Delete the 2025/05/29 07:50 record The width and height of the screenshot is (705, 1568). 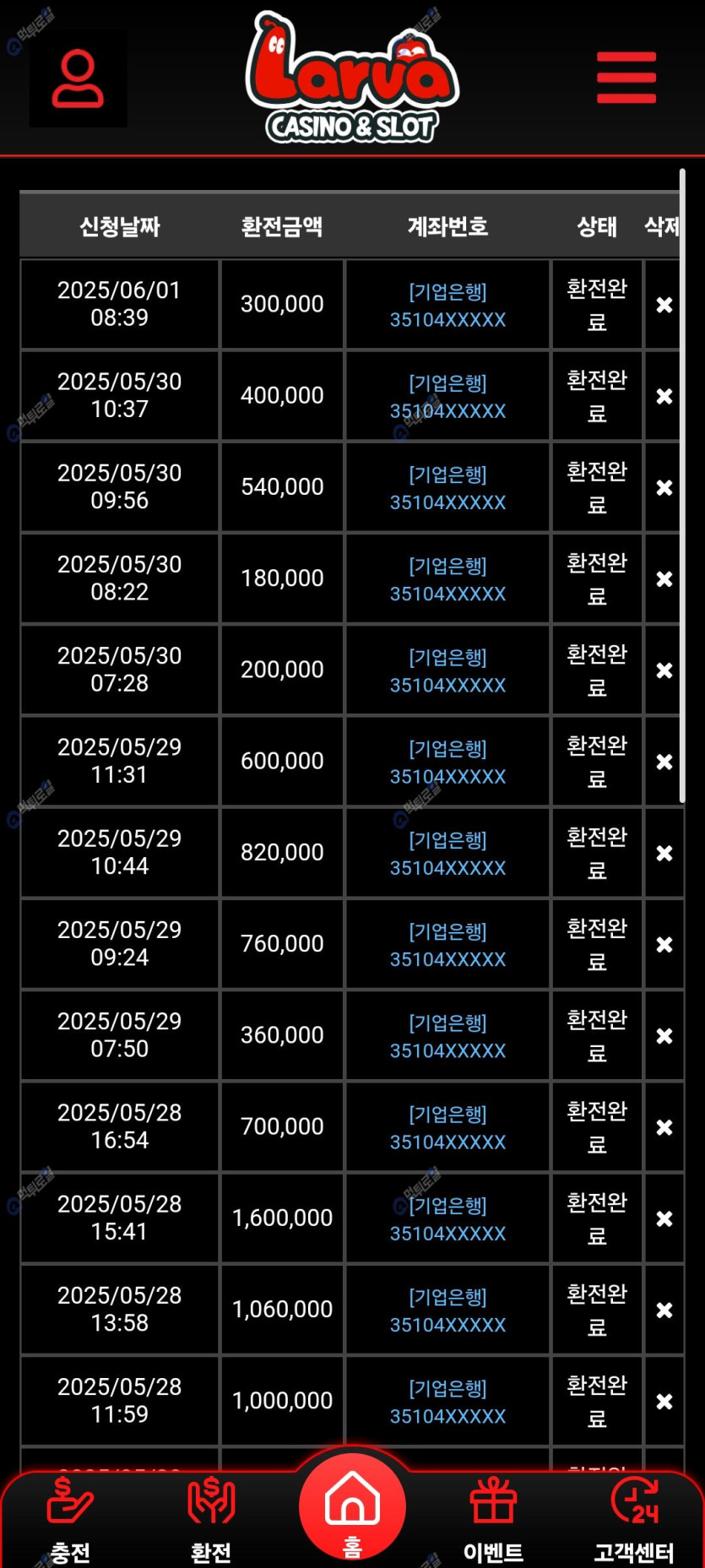(664, 1036)
